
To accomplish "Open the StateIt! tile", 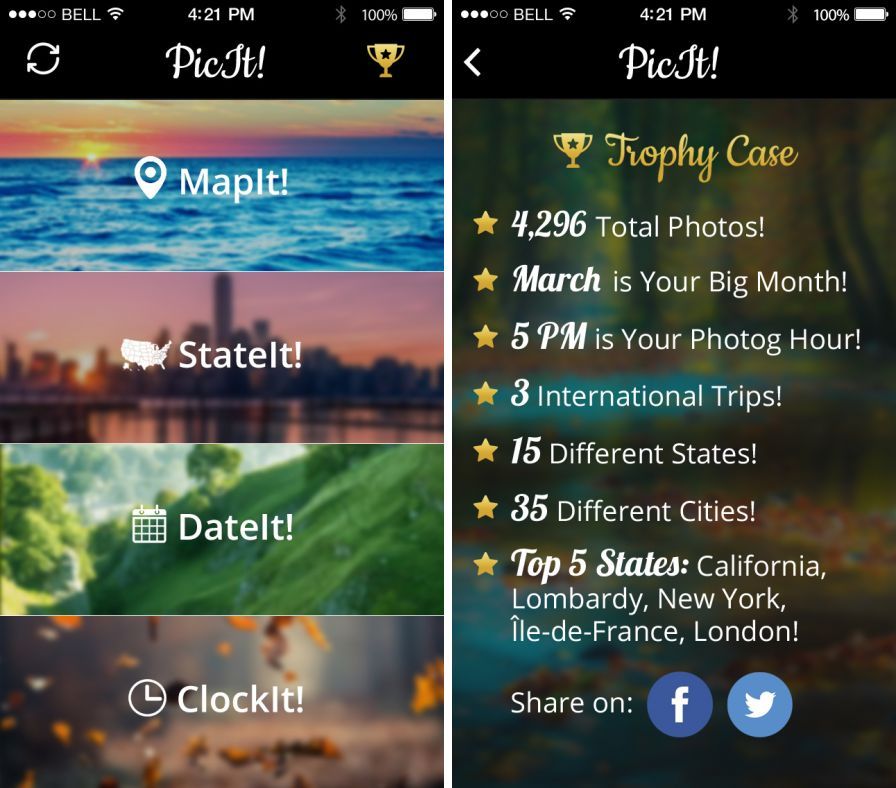I will (221, 356).
